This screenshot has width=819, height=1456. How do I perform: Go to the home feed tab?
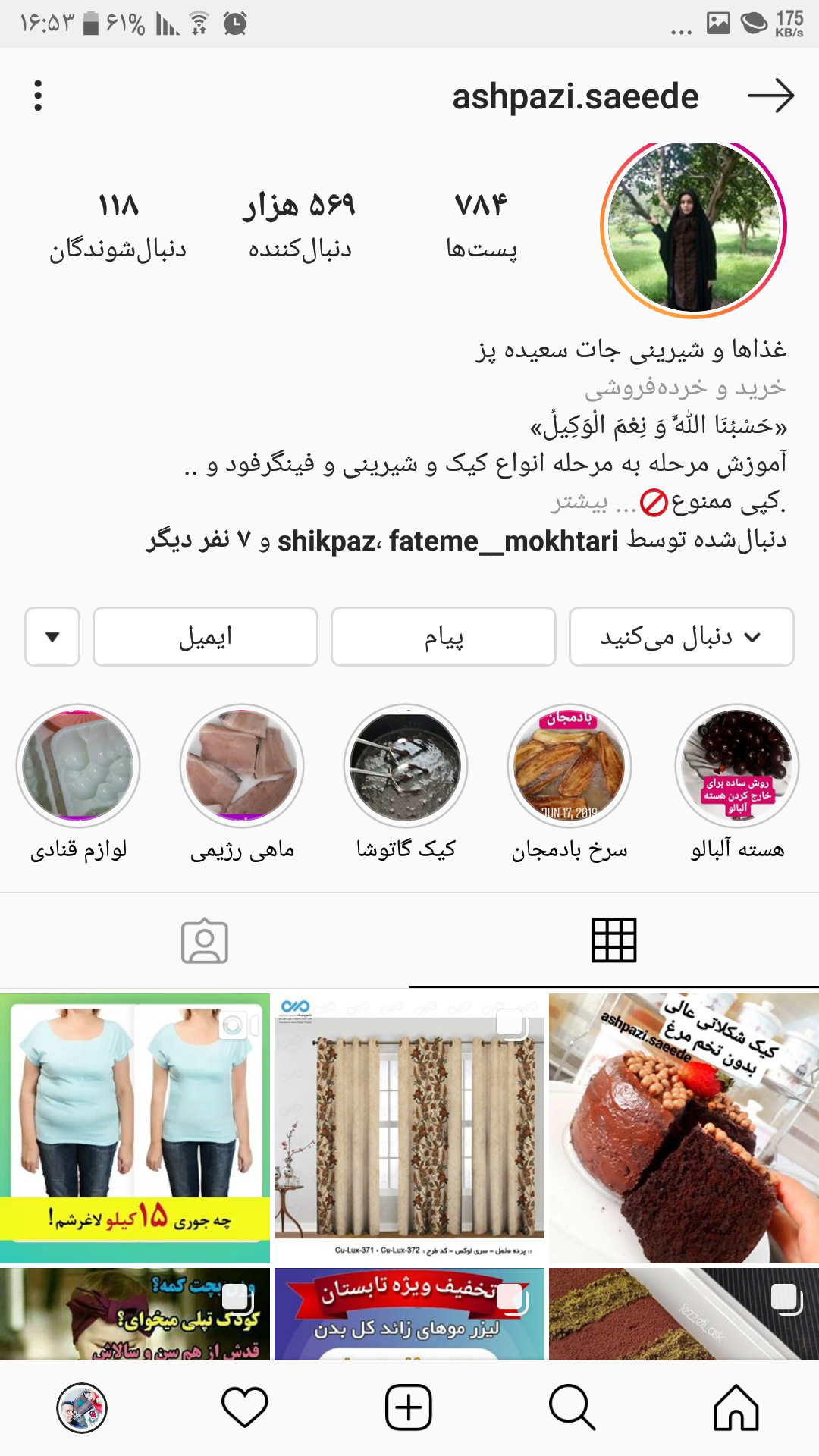(736, 1407)
